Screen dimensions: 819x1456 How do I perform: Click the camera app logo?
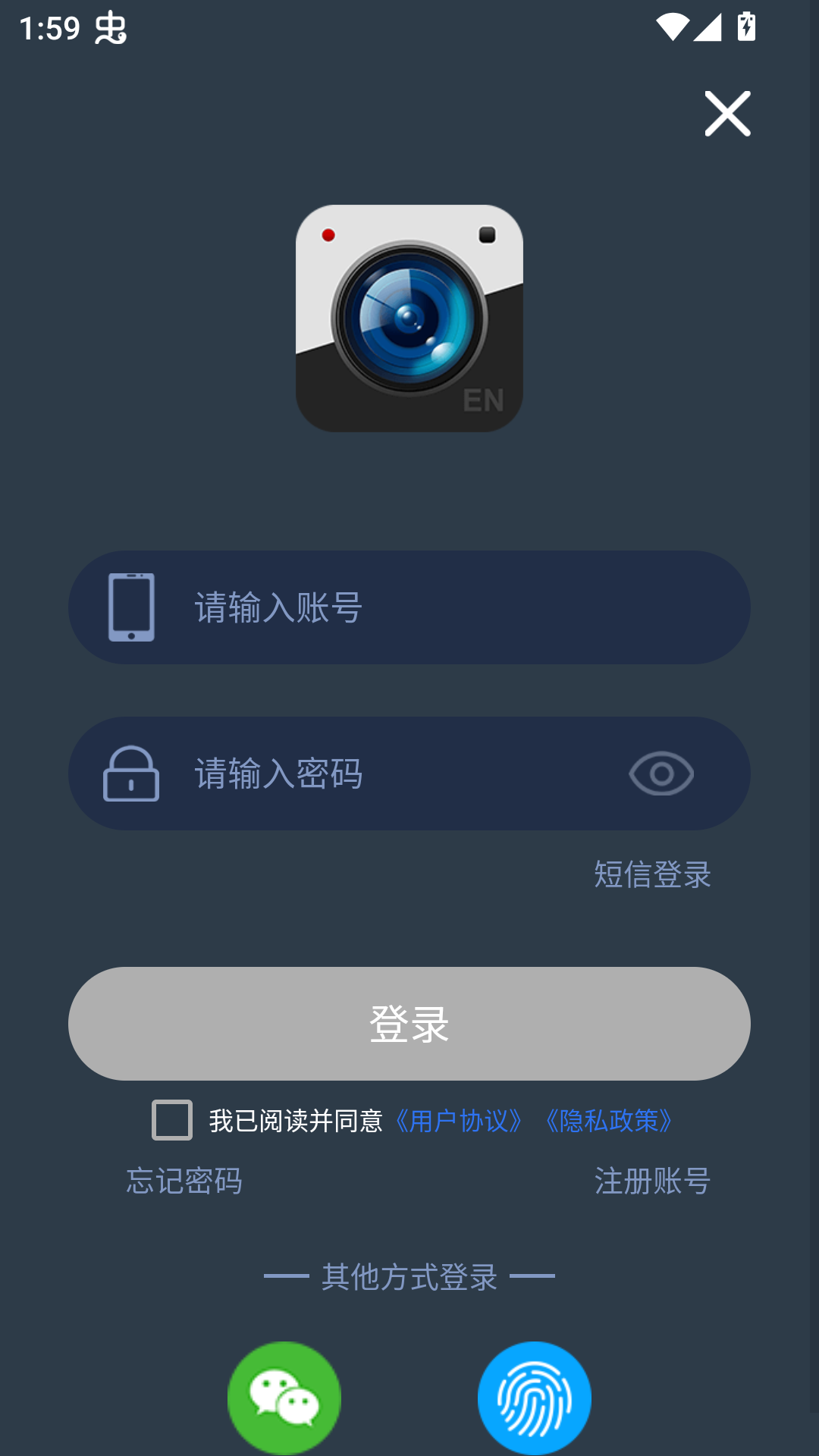[409, 318]
